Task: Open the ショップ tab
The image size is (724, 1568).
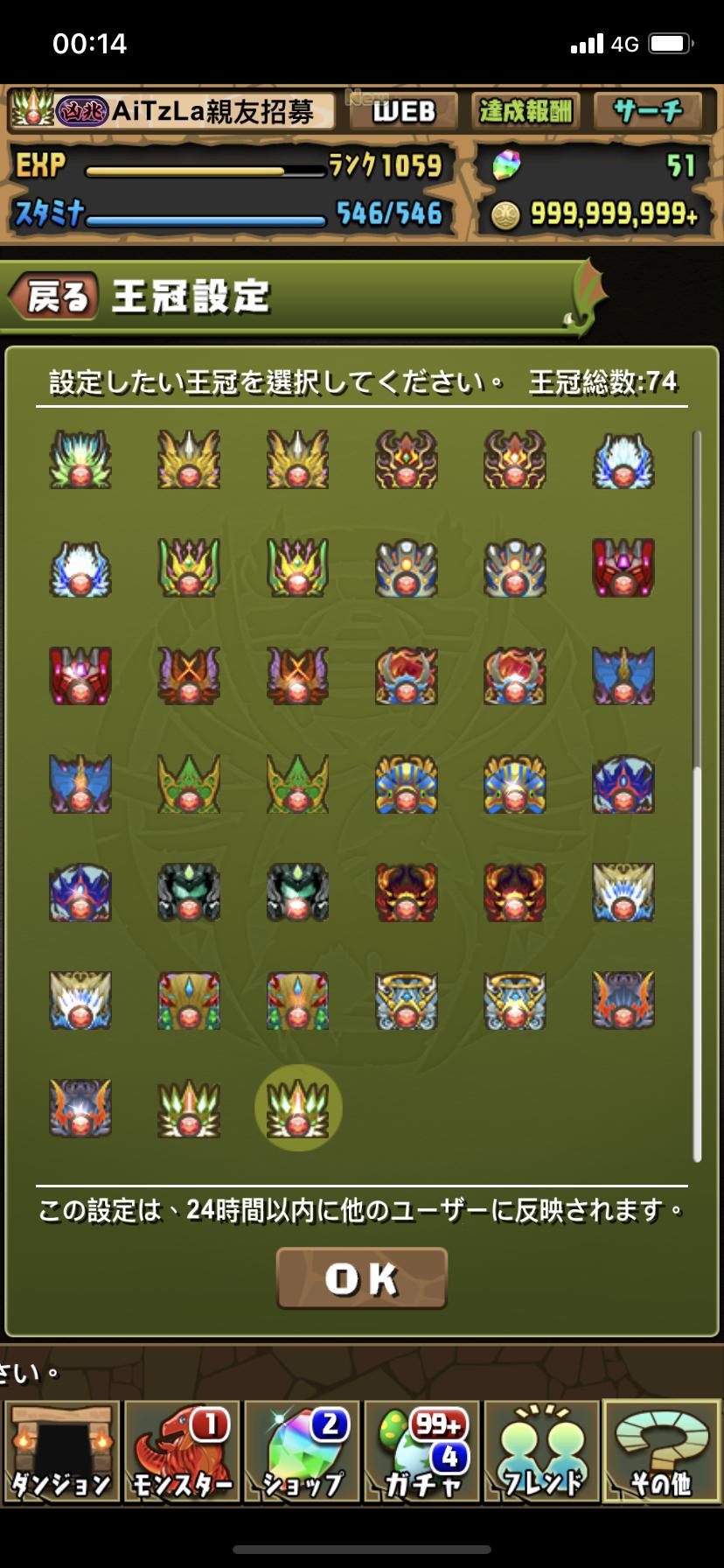Action: point(302,1452)
